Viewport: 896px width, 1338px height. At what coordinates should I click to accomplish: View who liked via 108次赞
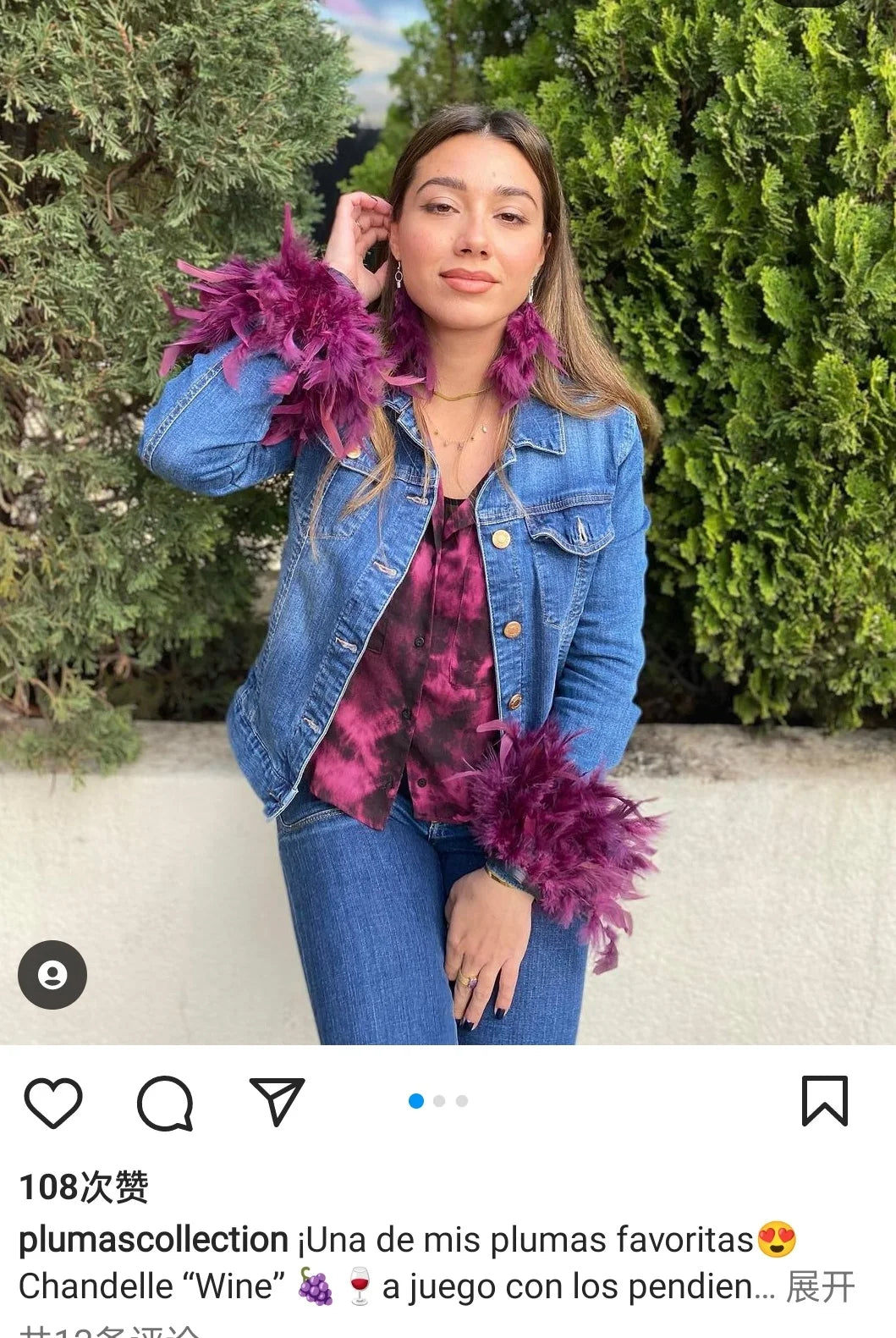pyautogui.click(x=84, y=1187)
